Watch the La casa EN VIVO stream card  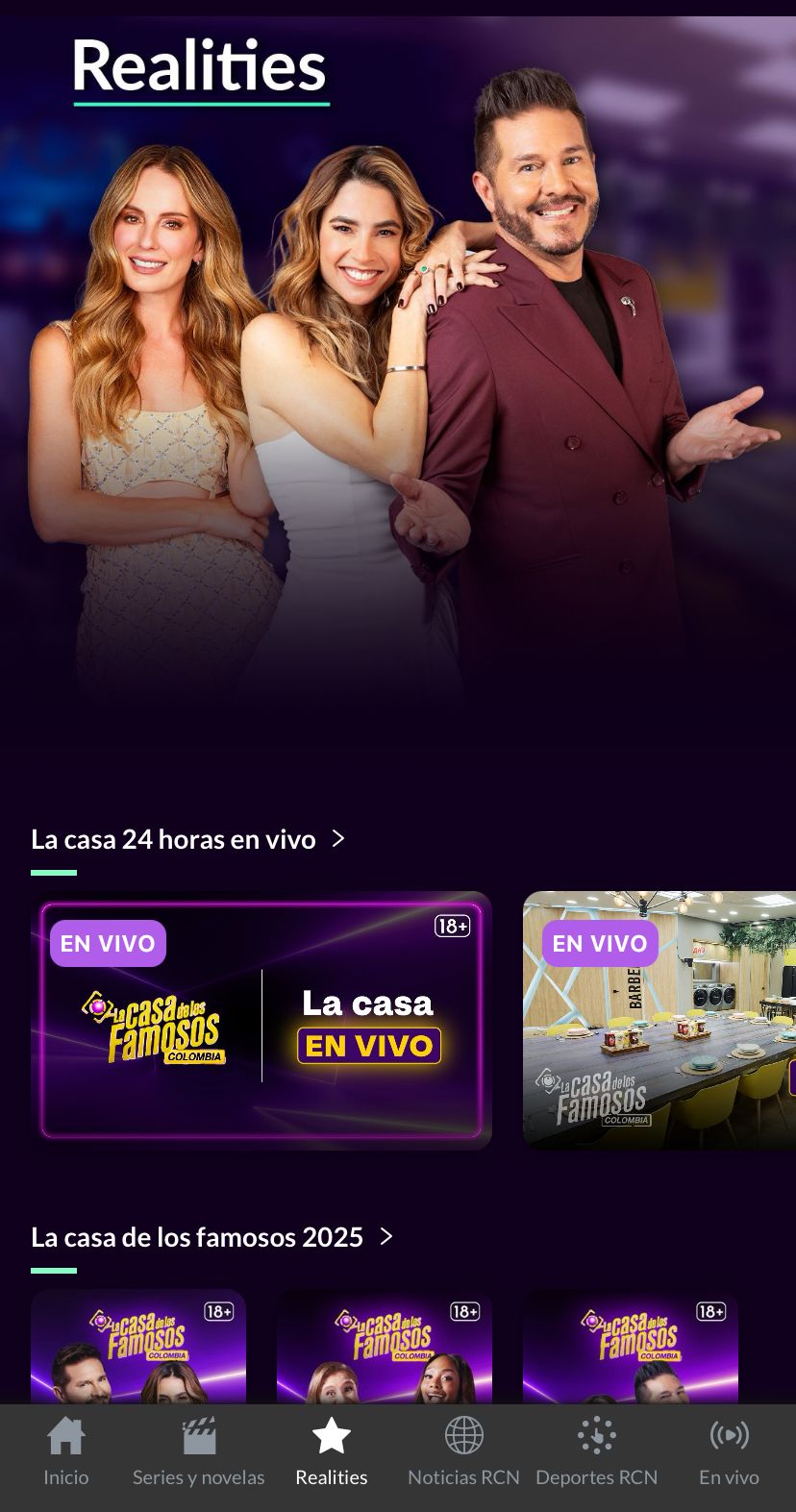[261, 1021]
